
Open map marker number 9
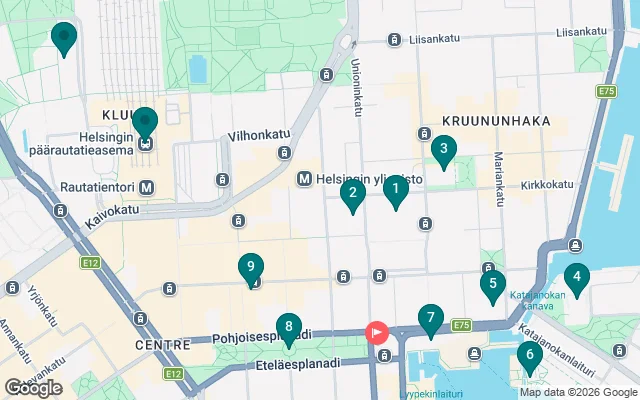[250, 267]
